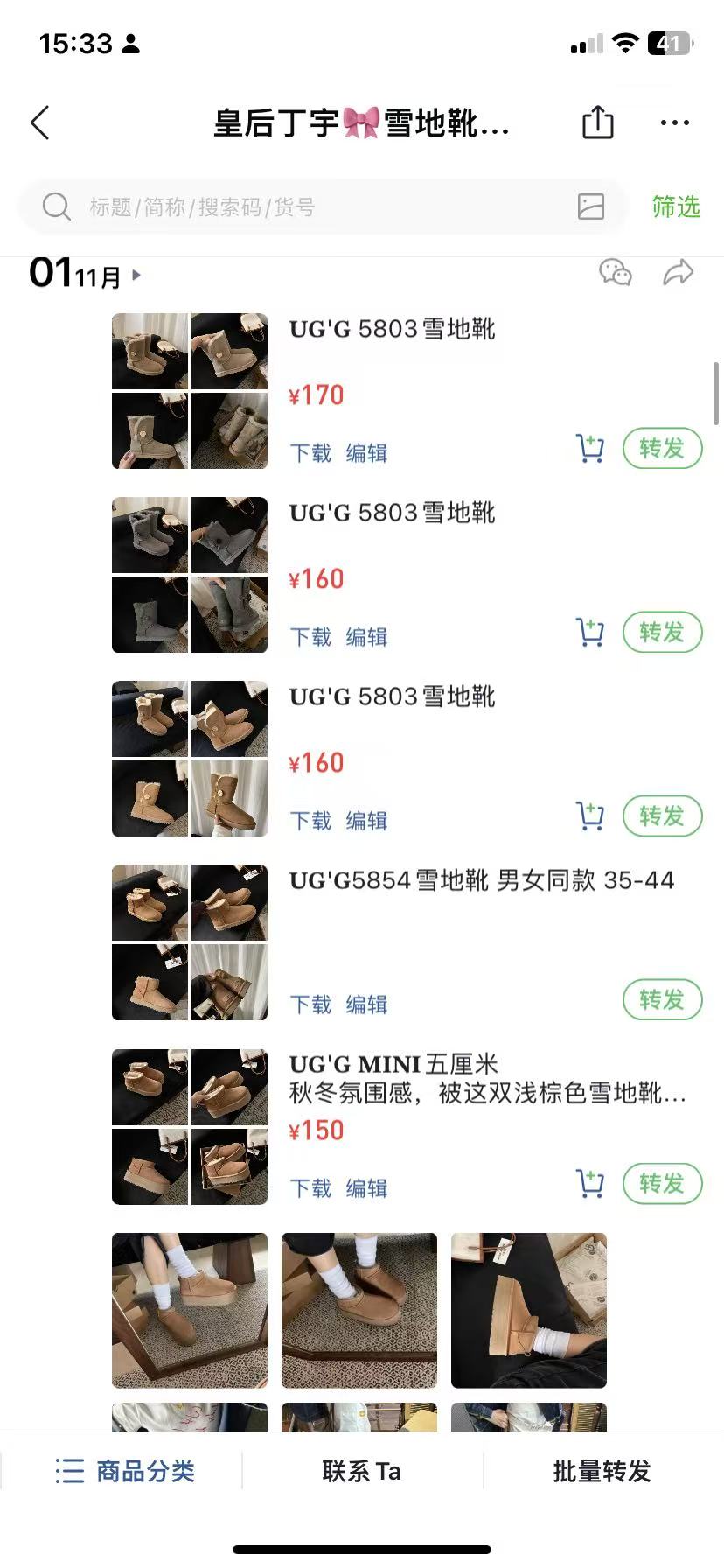Start 批量转发 batch forwarding
724x1568 pixels.
click(x=602, y=1471)
